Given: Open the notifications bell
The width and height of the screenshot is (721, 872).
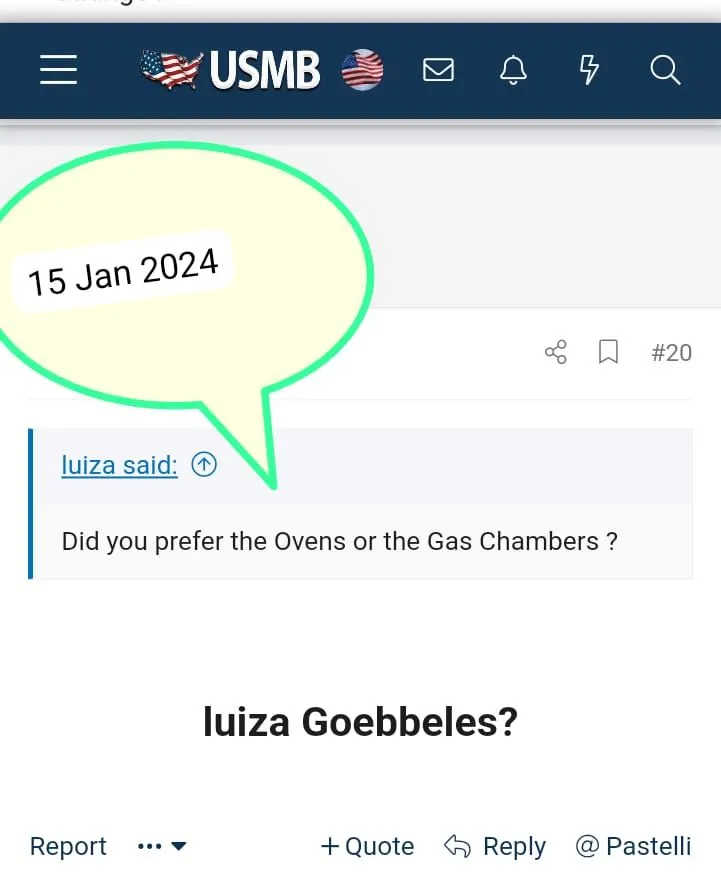Looking at the screenshot, I should (513, 70).
